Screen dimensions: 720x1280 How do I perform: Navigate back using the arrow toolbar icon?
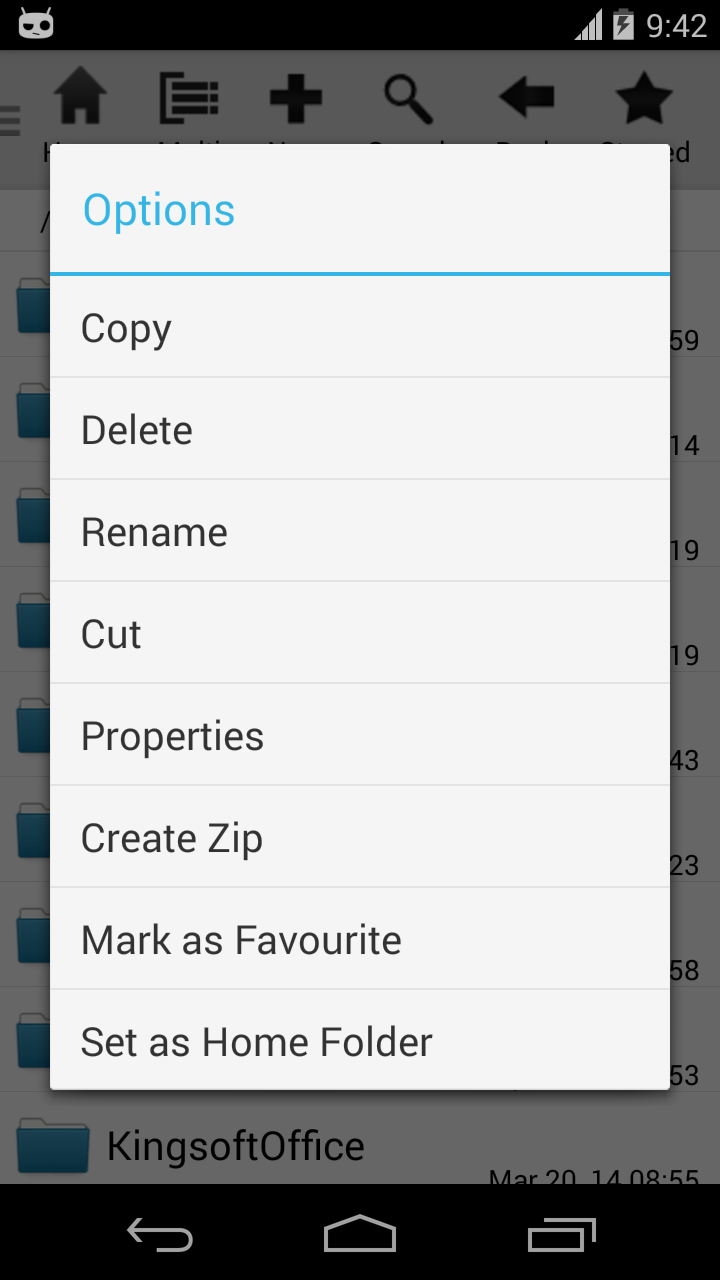(525, 97)
